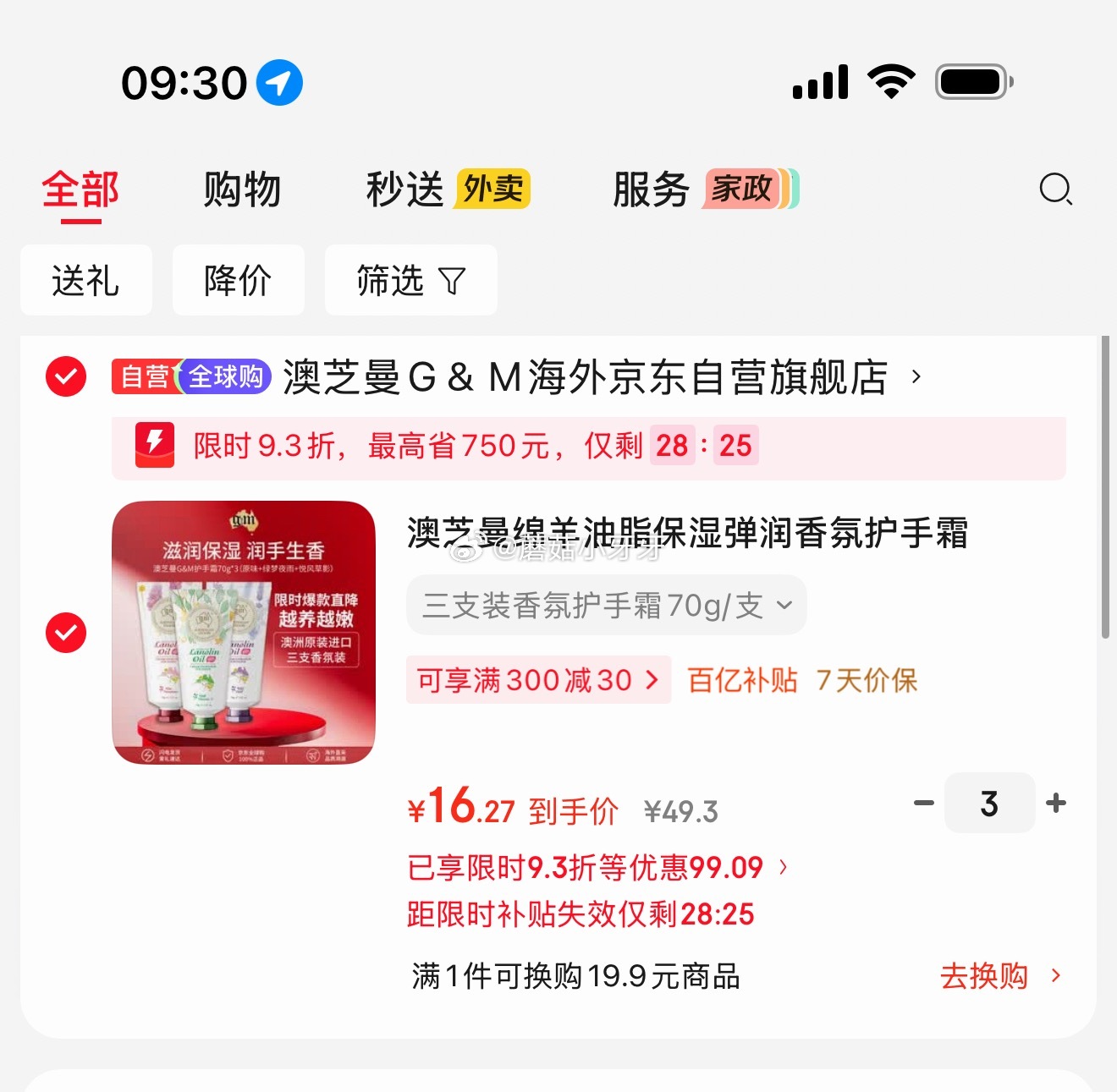The image size is (1117, 1092).
Task: Edit the quantity field showing 3
Action: (989, 803)
